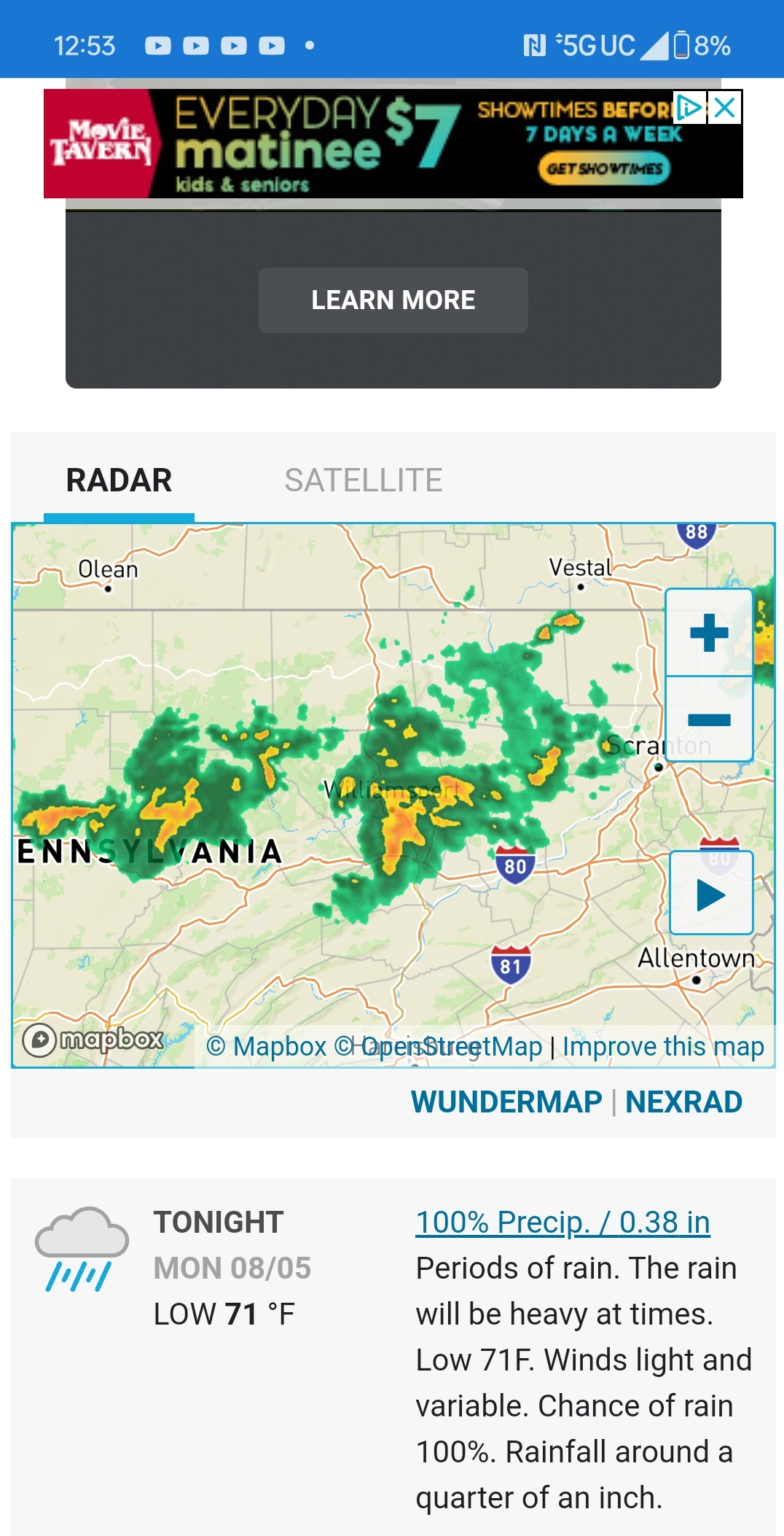Close the Movie Tavern ad banner
The height and width of the screenshot is (1536, 784).
point(725,108)
